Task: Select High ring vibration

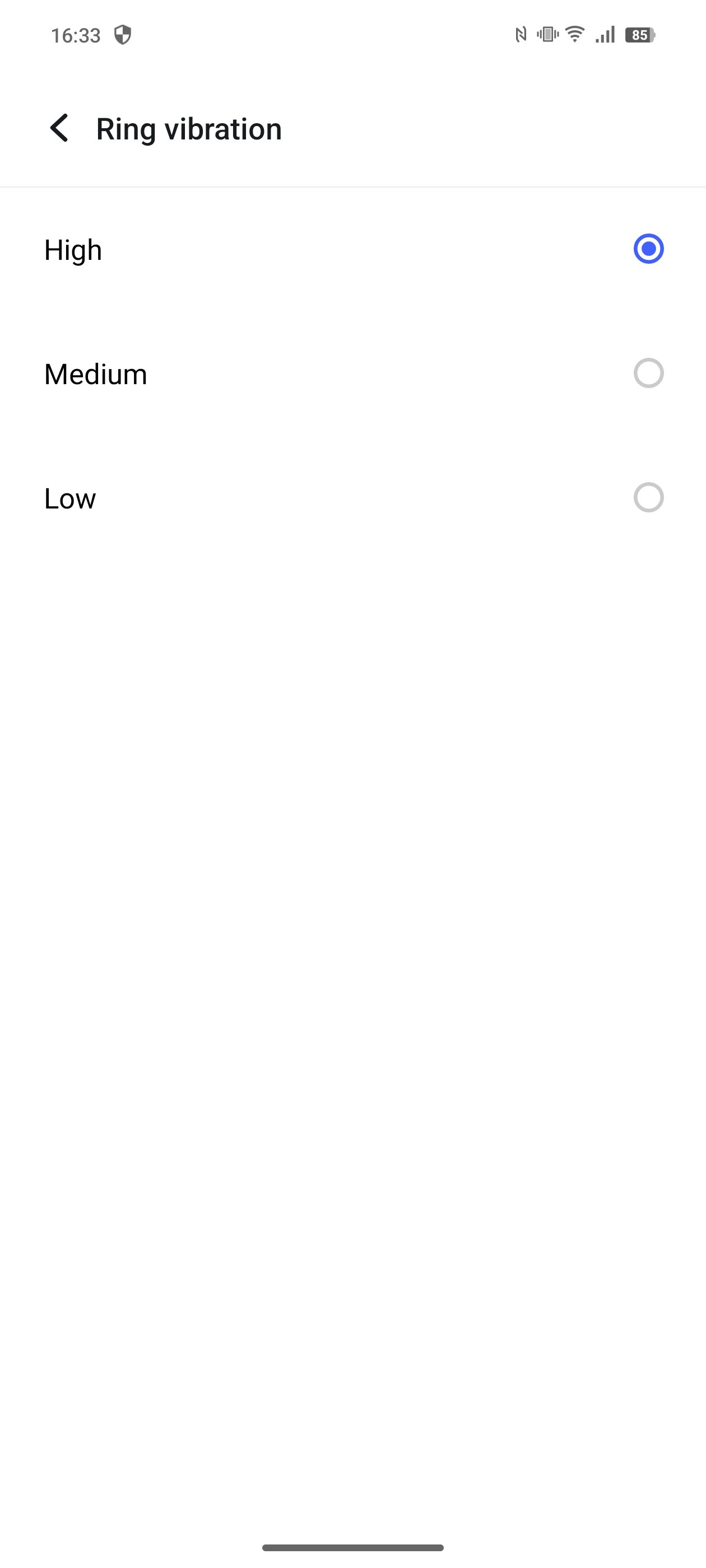Action: 352,250
